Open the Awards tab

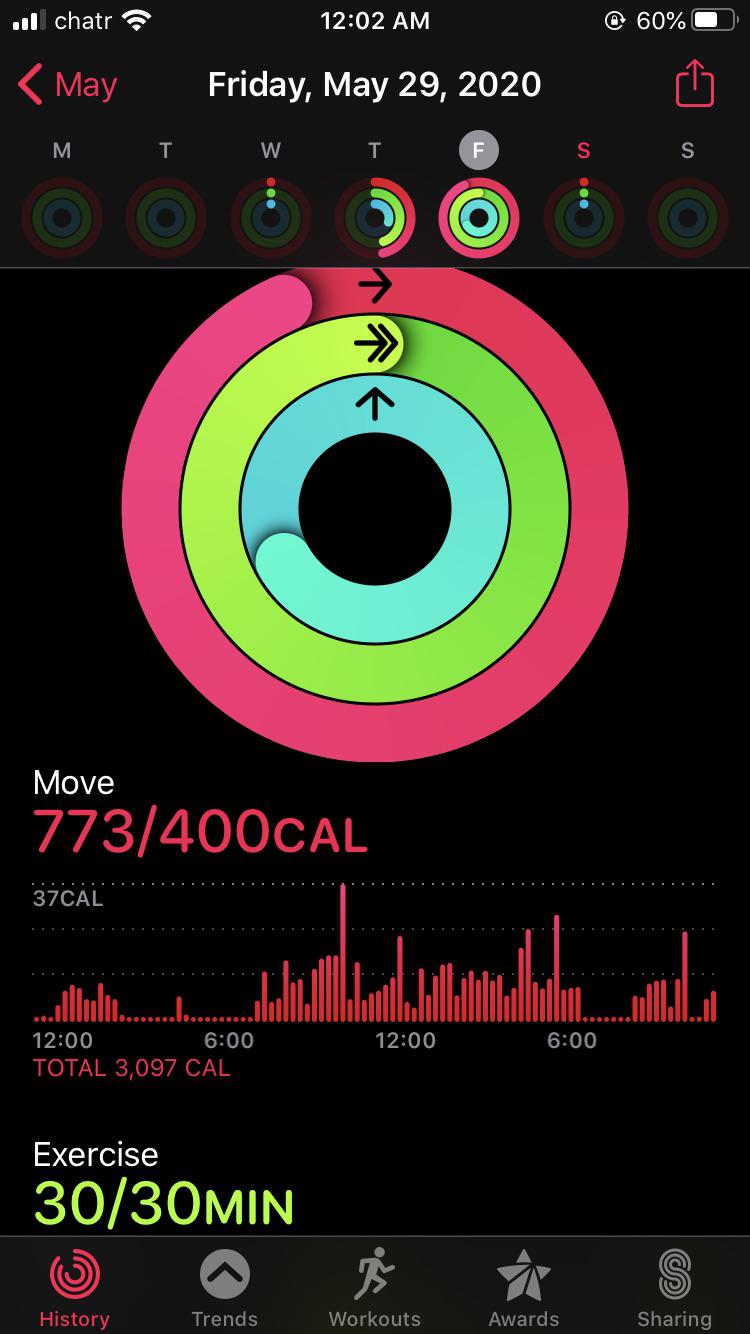point(524,1288)
